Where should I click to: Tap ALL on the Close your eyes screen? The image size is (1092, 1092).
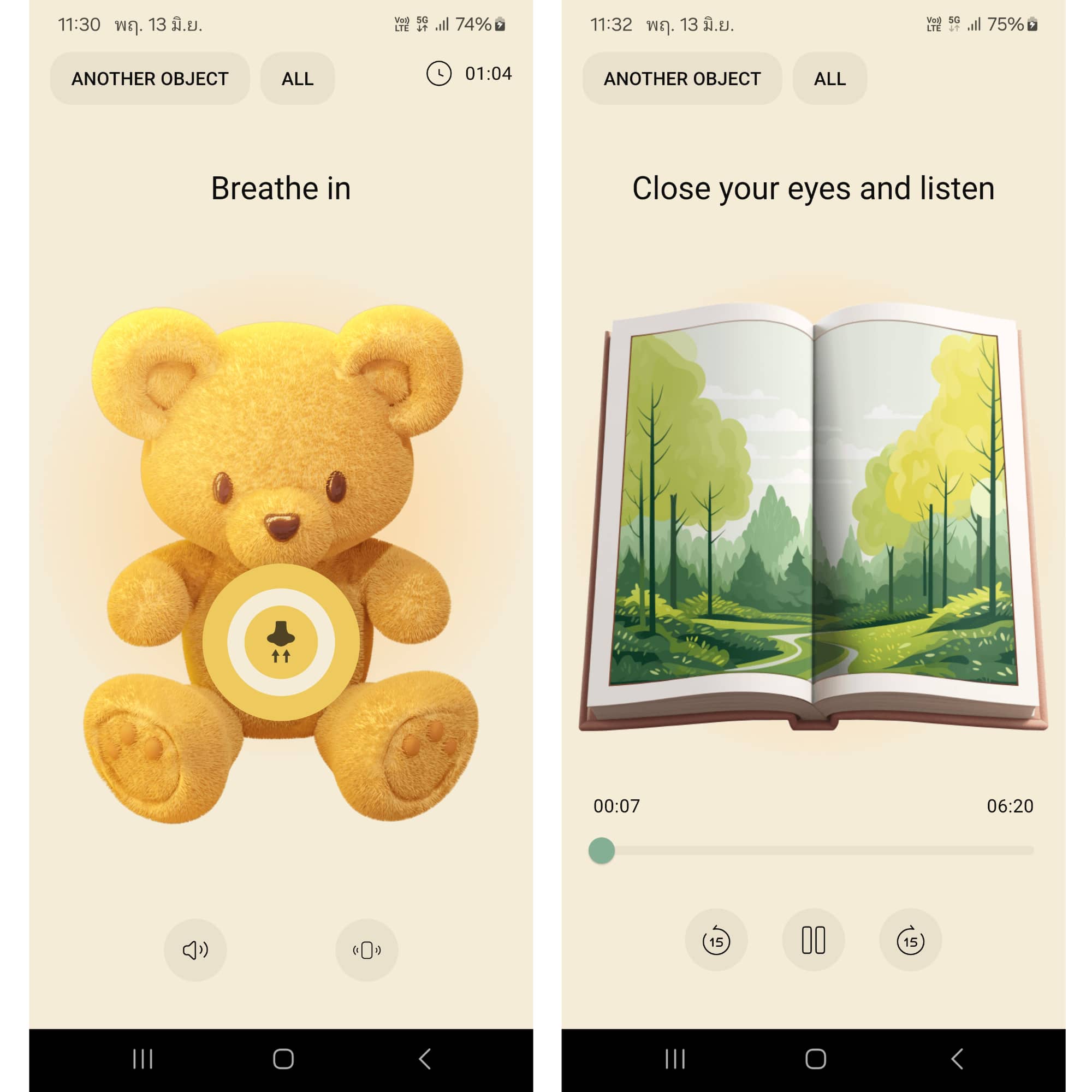(x=830, y=79)
